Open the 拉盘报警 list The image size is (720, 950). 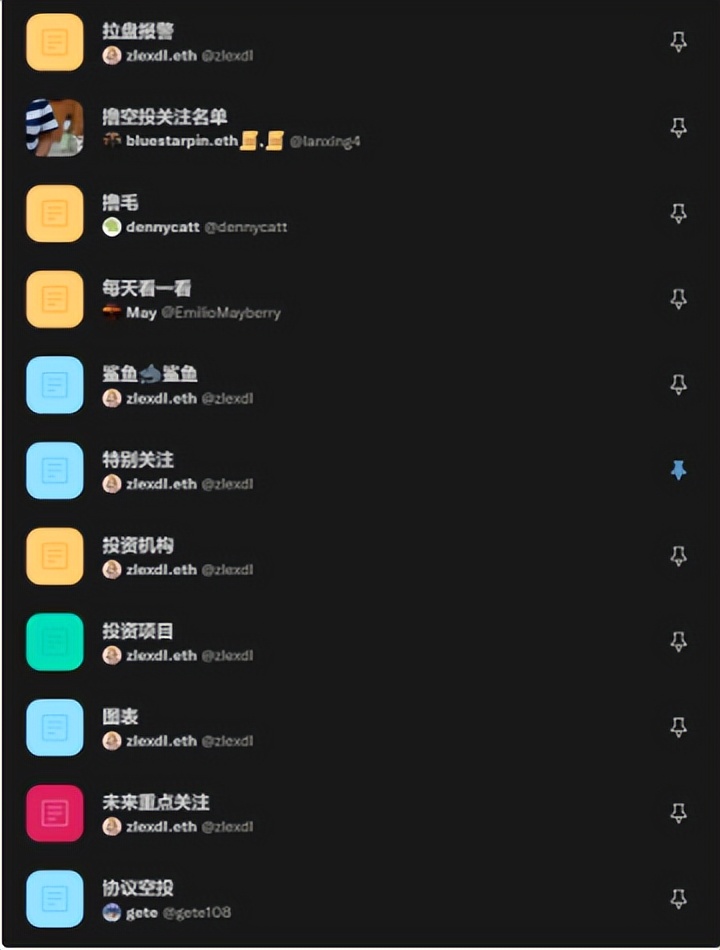138,31
